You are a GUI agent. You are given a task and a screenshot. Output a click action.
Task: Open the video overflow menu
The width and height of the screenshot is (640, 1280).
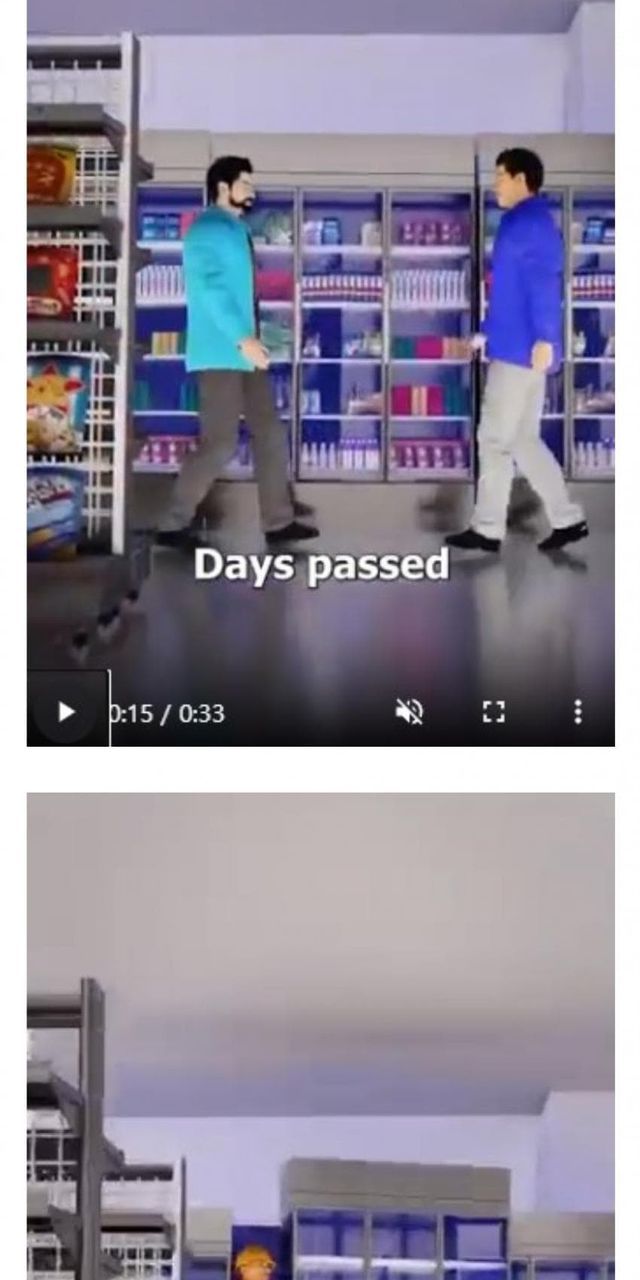577,712
